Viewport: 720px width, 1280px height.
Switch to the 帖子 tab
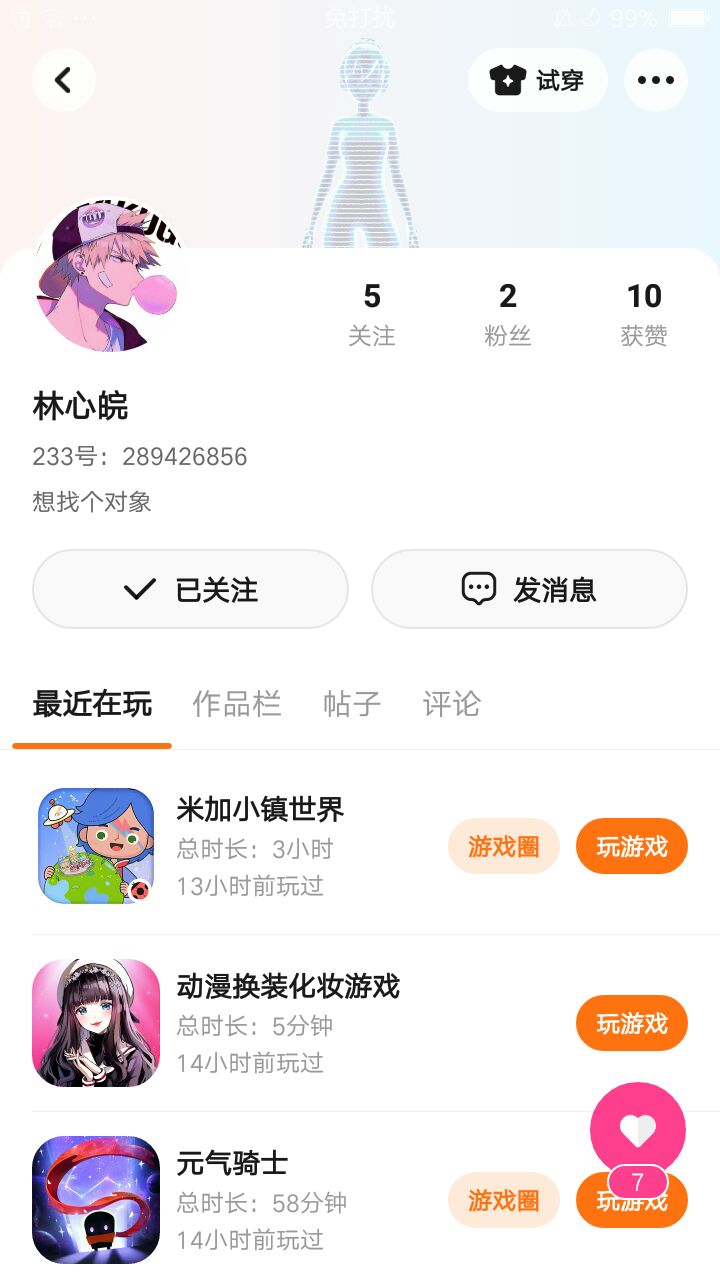tap(352, 704)
